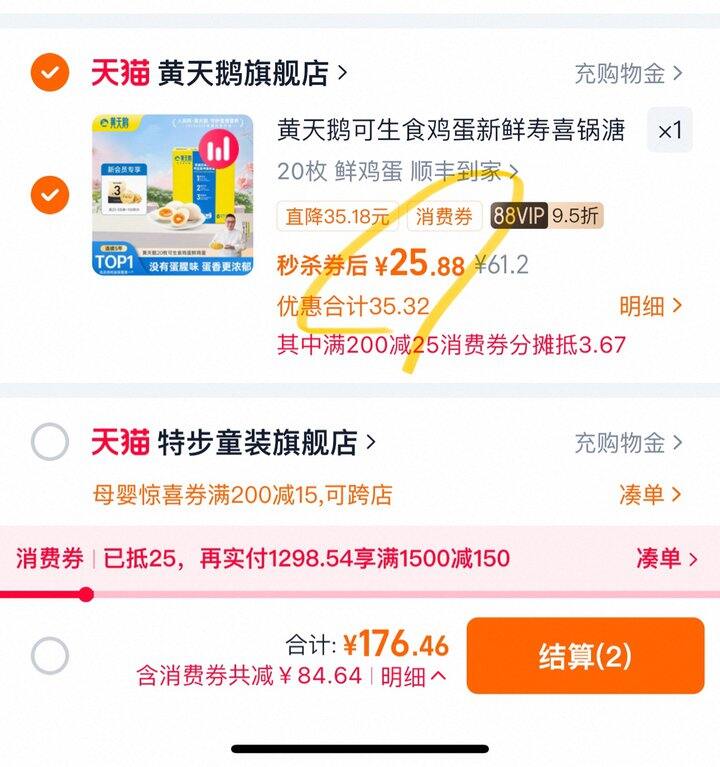Open 充购物金 for 黄天鹅旗舰店
Screen dimensions: 720x767
(x=628, y=73)
